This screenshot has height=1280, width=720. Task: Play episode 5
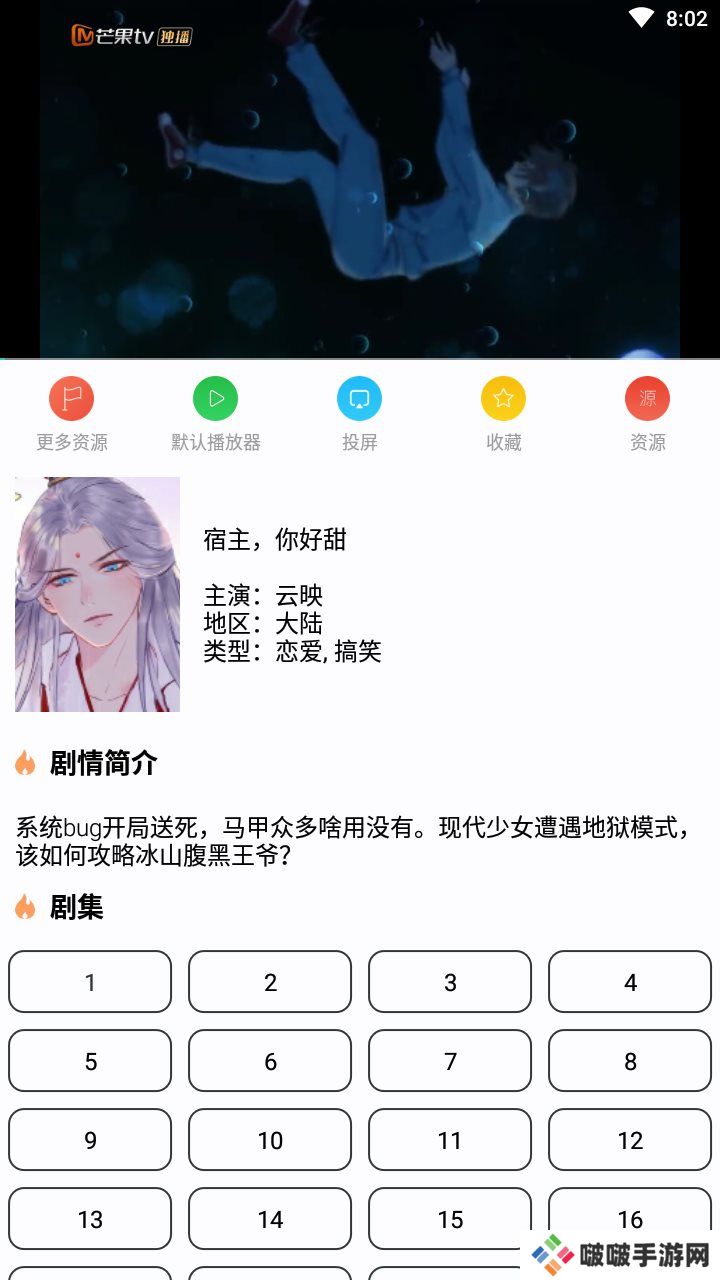90,1061
